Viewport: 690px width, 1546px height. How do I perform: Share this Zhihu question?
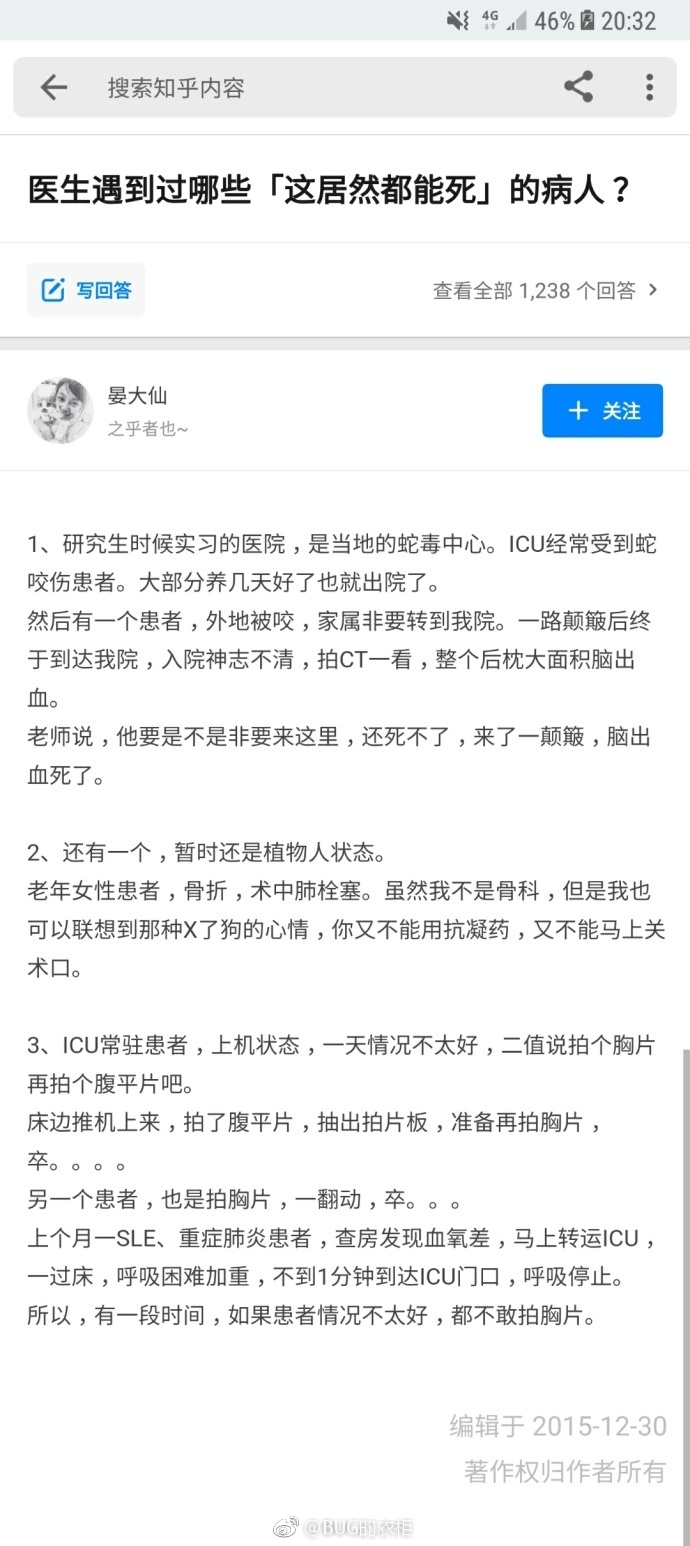click(578, 87)
